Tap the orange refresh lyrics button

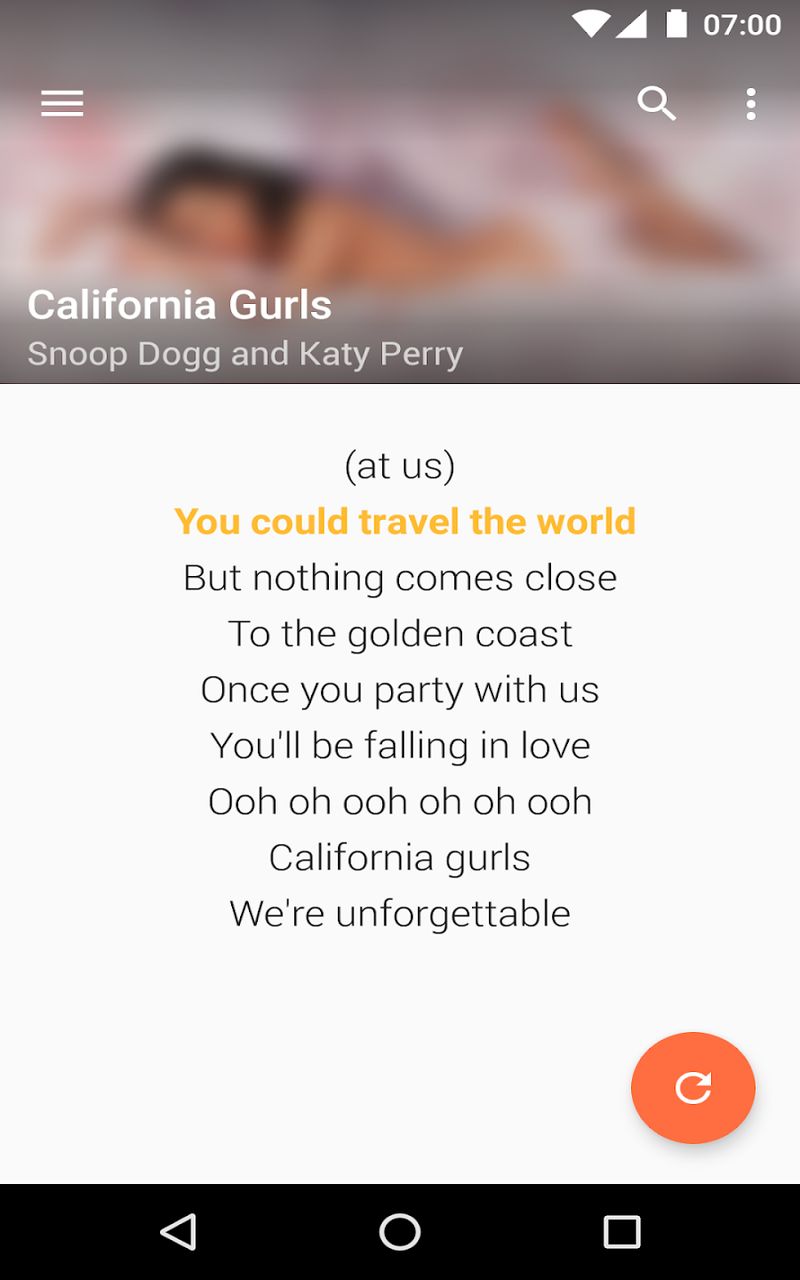pos(693,1087)
